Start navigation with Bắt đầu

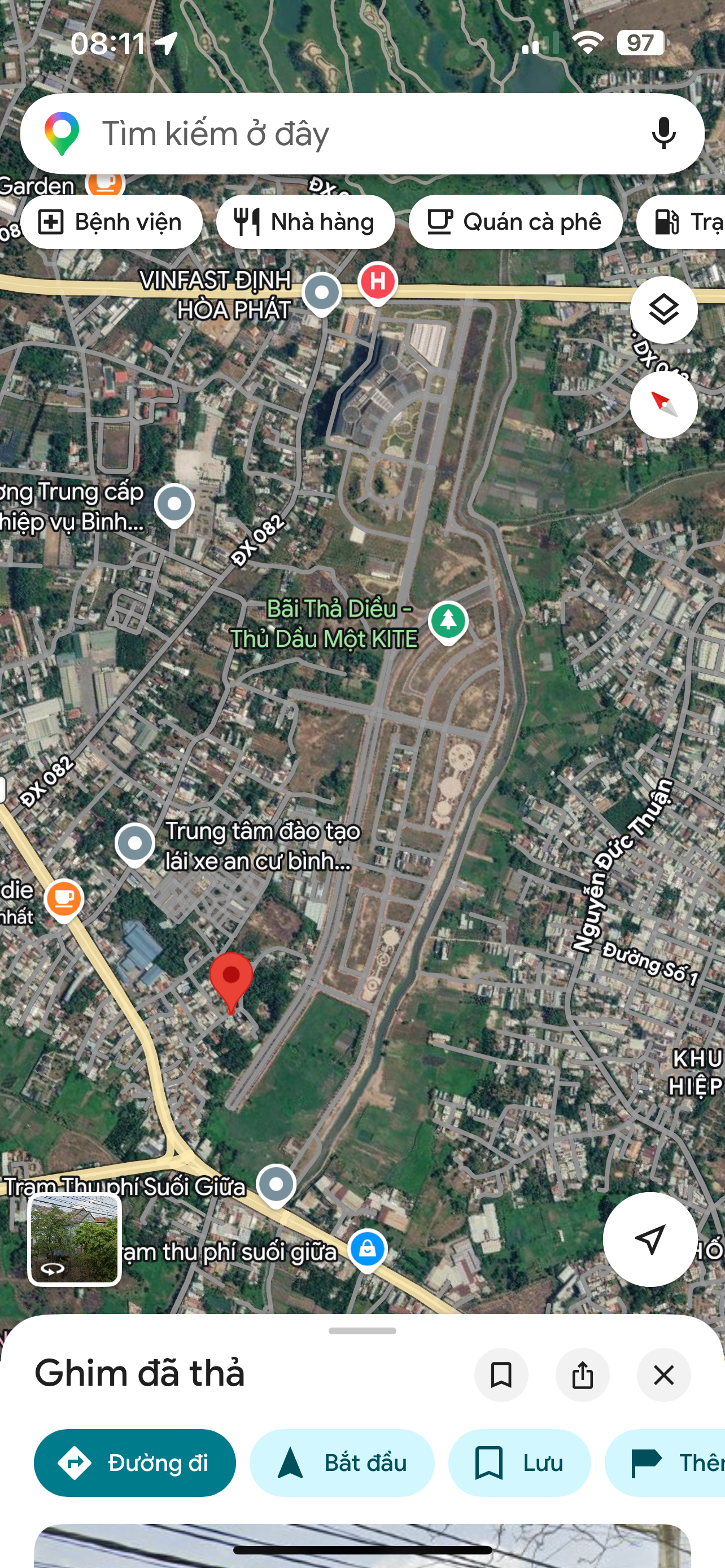[342, 1462]
